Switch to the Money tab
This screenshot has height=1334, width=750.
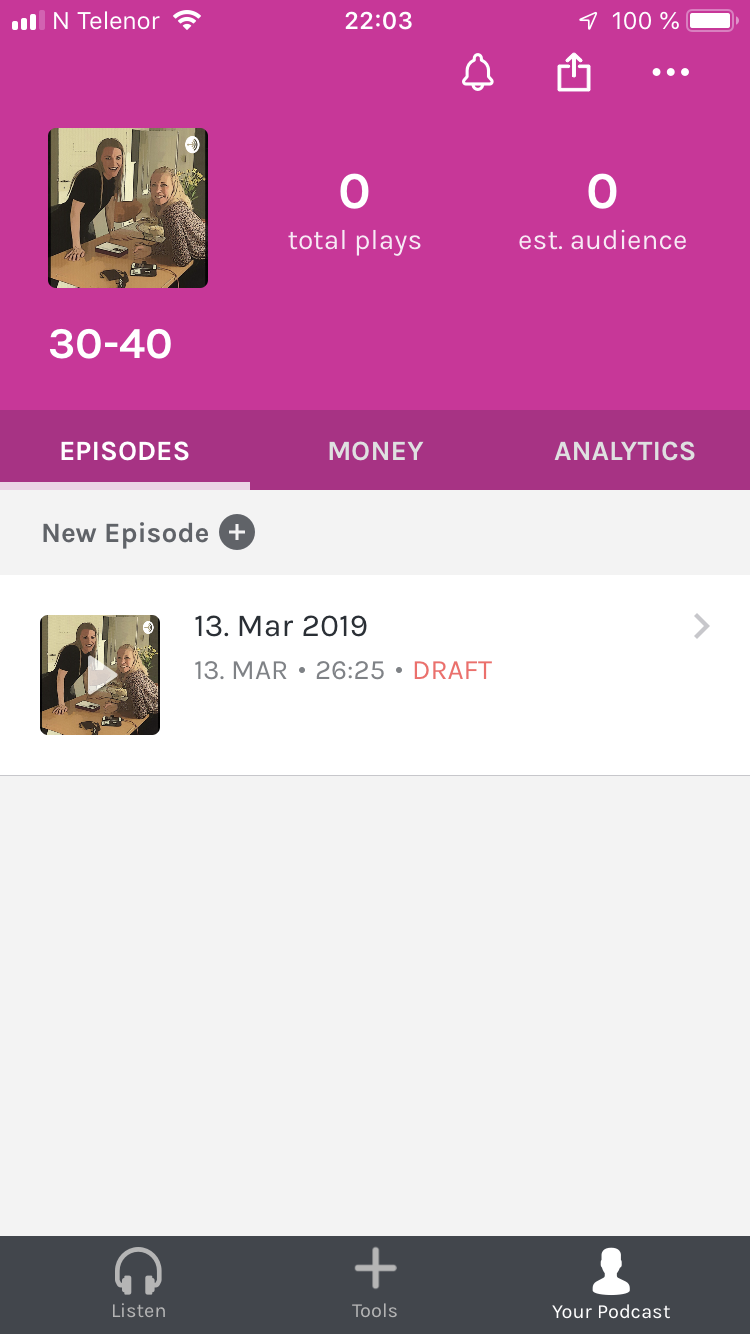pos(375,451)
